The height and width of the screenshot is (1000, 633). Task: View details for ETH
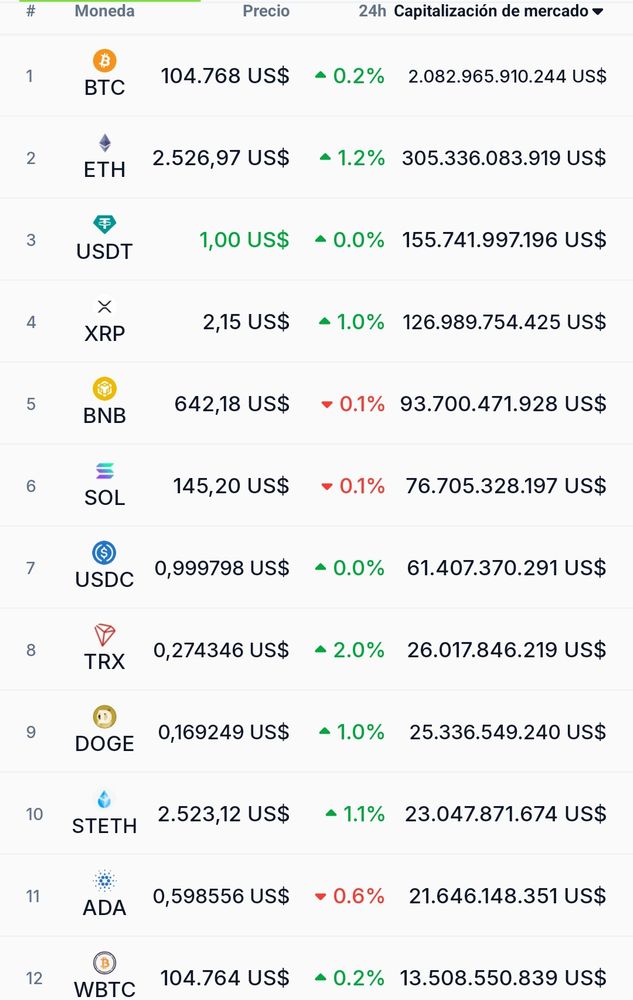[x=104, y=157]
